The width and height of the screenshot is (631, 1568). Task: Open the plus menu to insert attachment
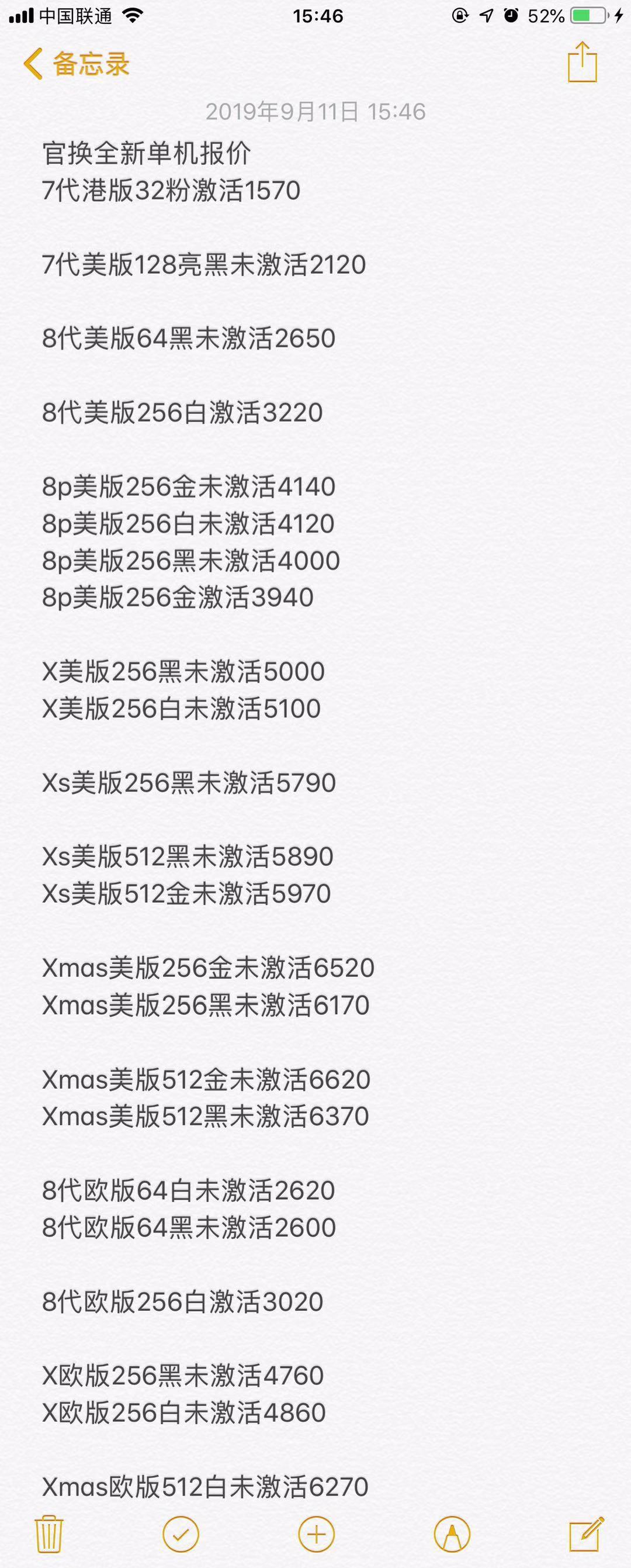tap(317, 1534)
